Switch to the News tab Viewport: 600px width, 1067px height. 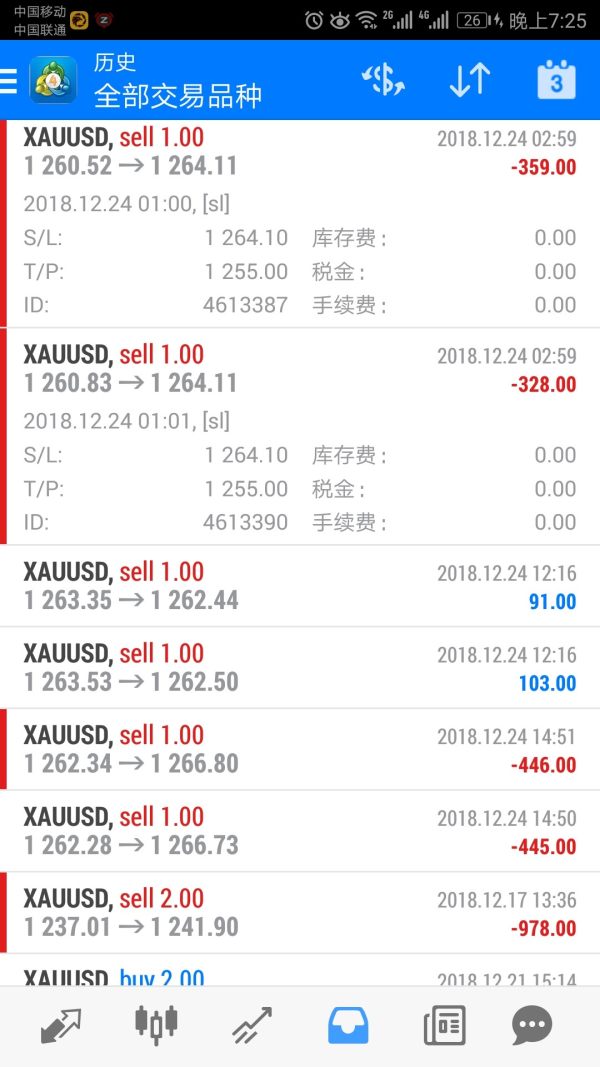tap(444, 1025)
